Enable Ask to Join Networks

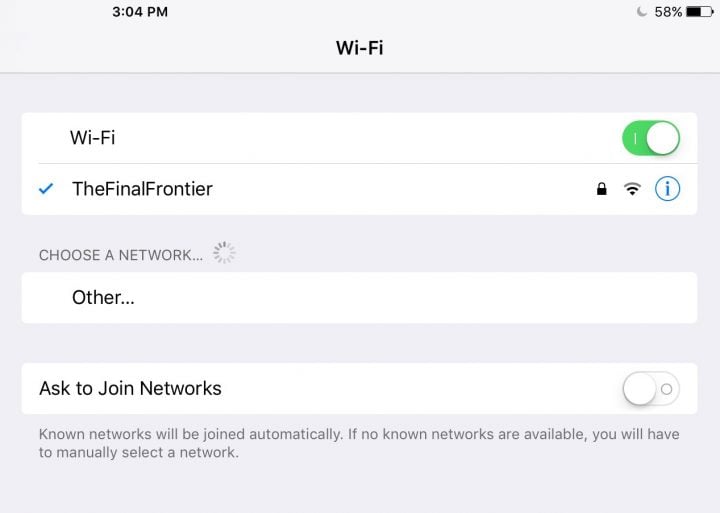[650, 388]
